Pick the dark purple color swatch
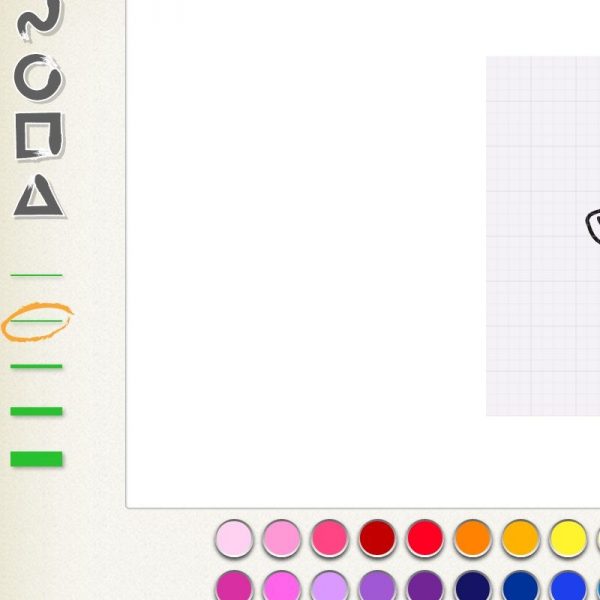 click(x=424, y=586)
